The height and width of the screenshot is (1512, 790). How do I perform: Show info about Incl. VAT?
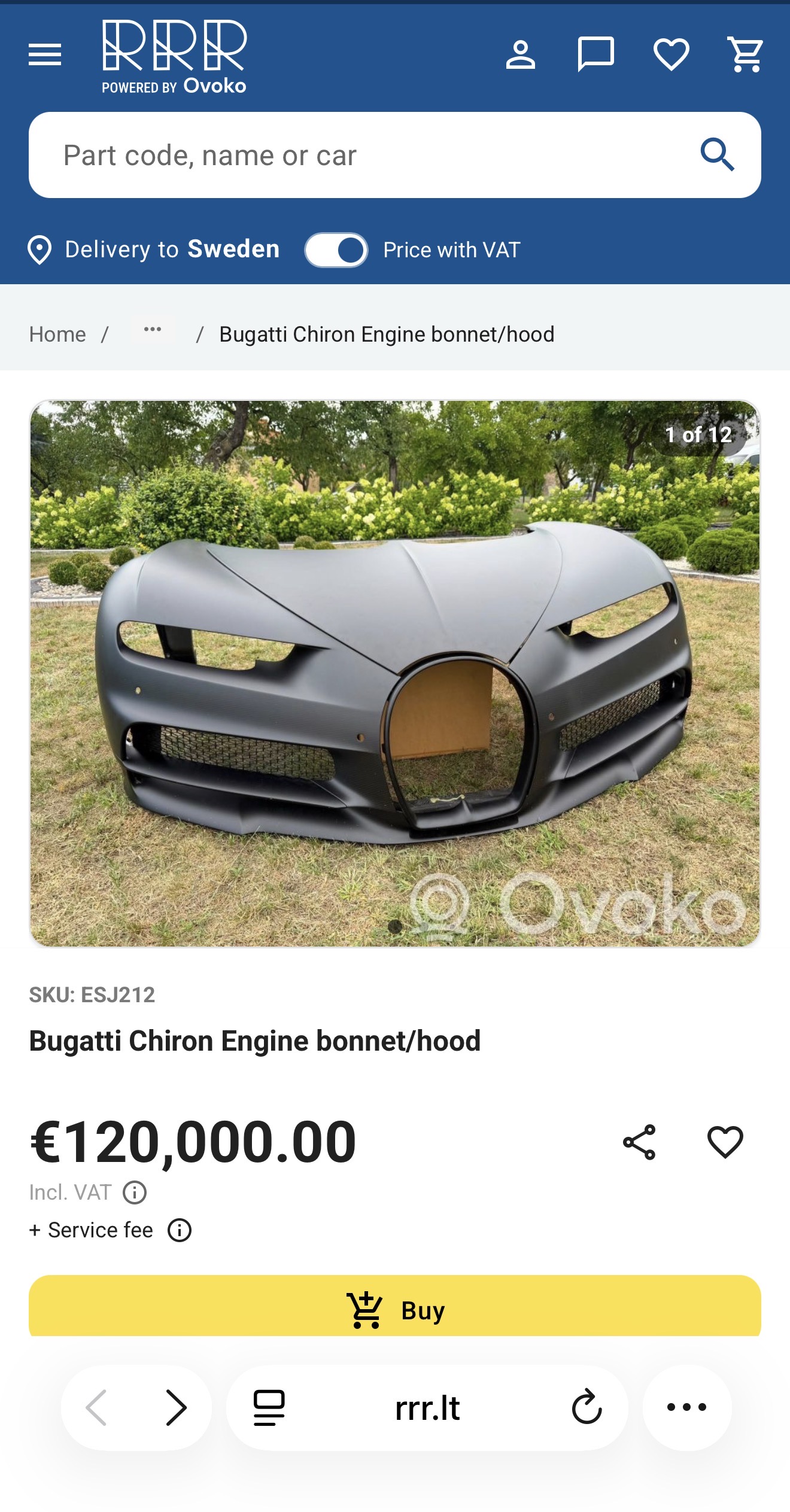[135, 1192]
